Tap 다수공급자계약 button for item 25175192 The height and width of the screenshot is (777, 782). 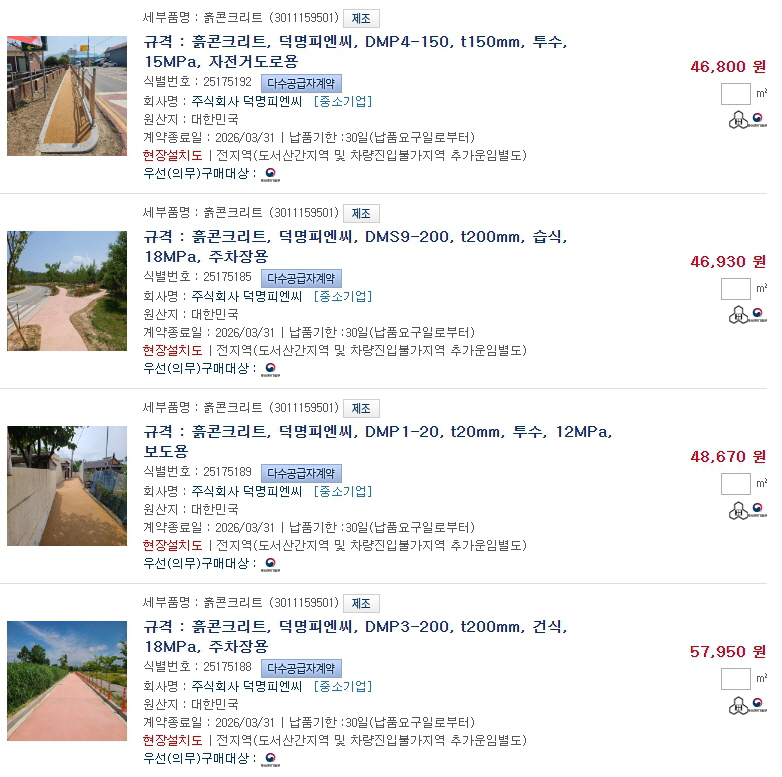(301, 83)
